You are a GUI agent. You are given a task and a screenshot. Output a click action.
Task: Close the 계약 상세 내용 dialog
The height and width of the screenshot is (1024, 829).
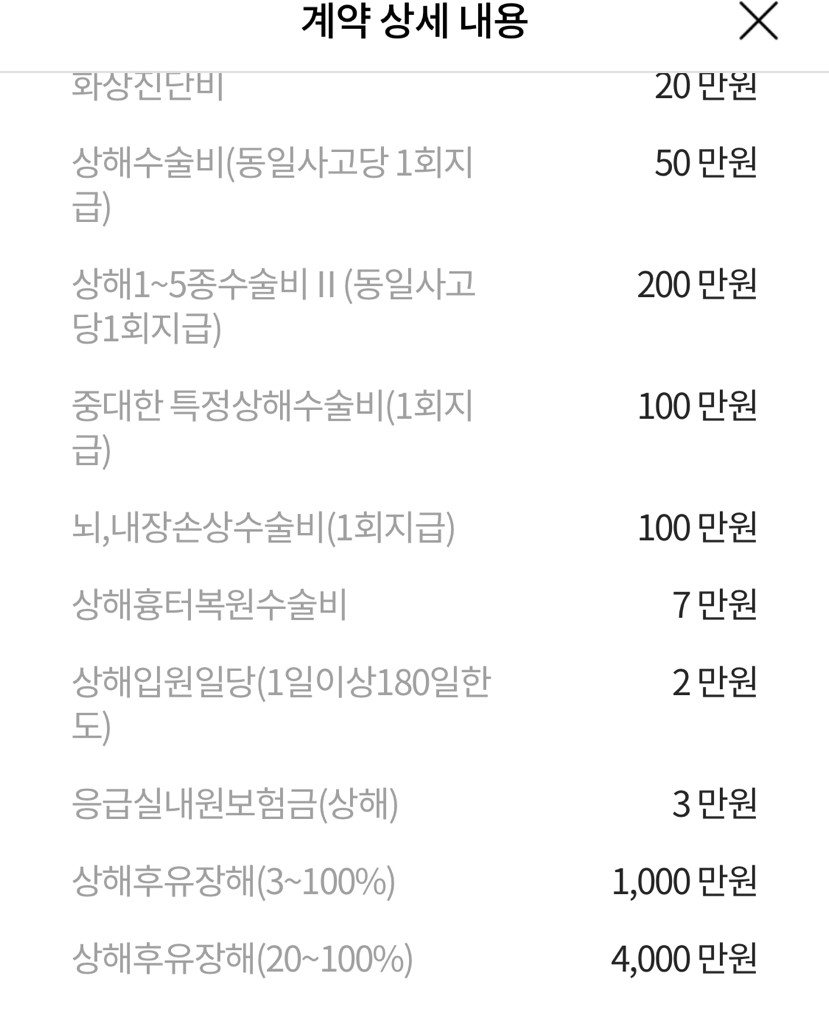[x=758, y=21]
